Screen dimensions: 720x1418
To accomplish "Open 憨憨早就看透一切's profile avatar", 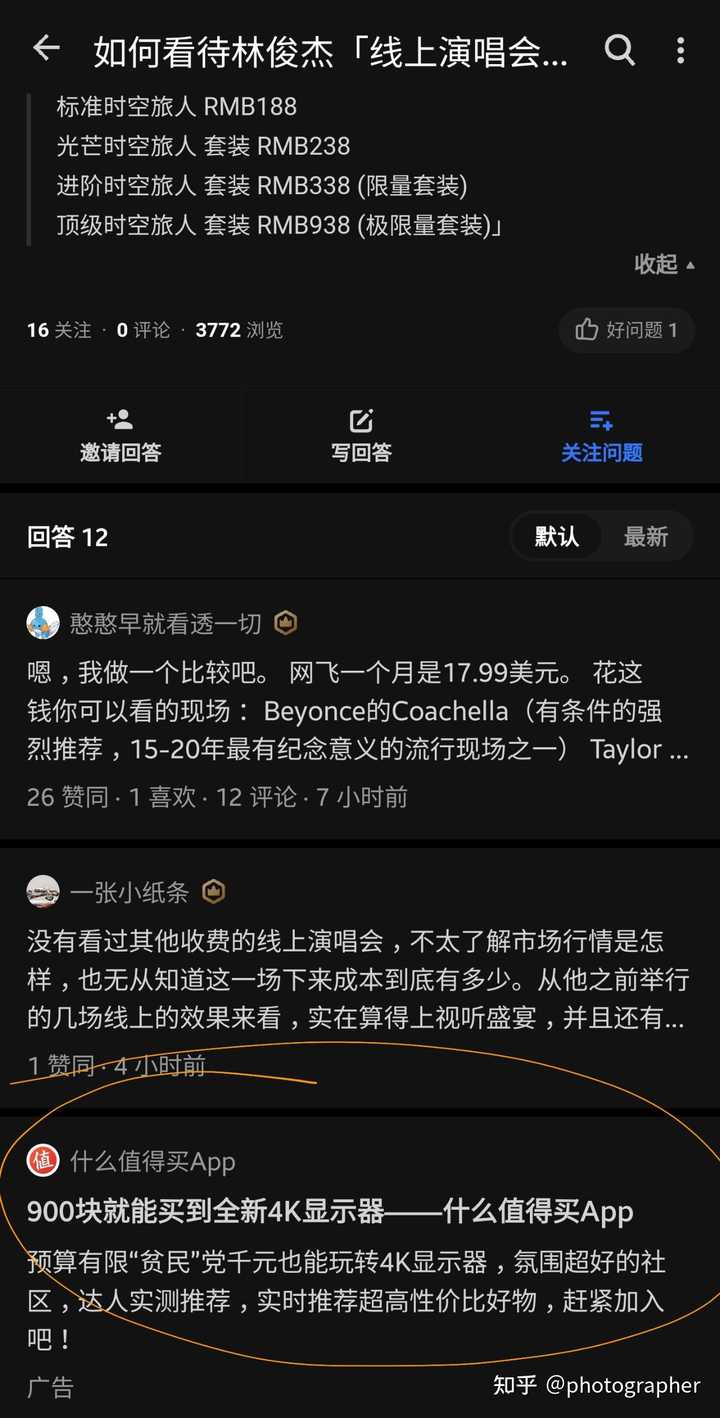I will [40, 621].
